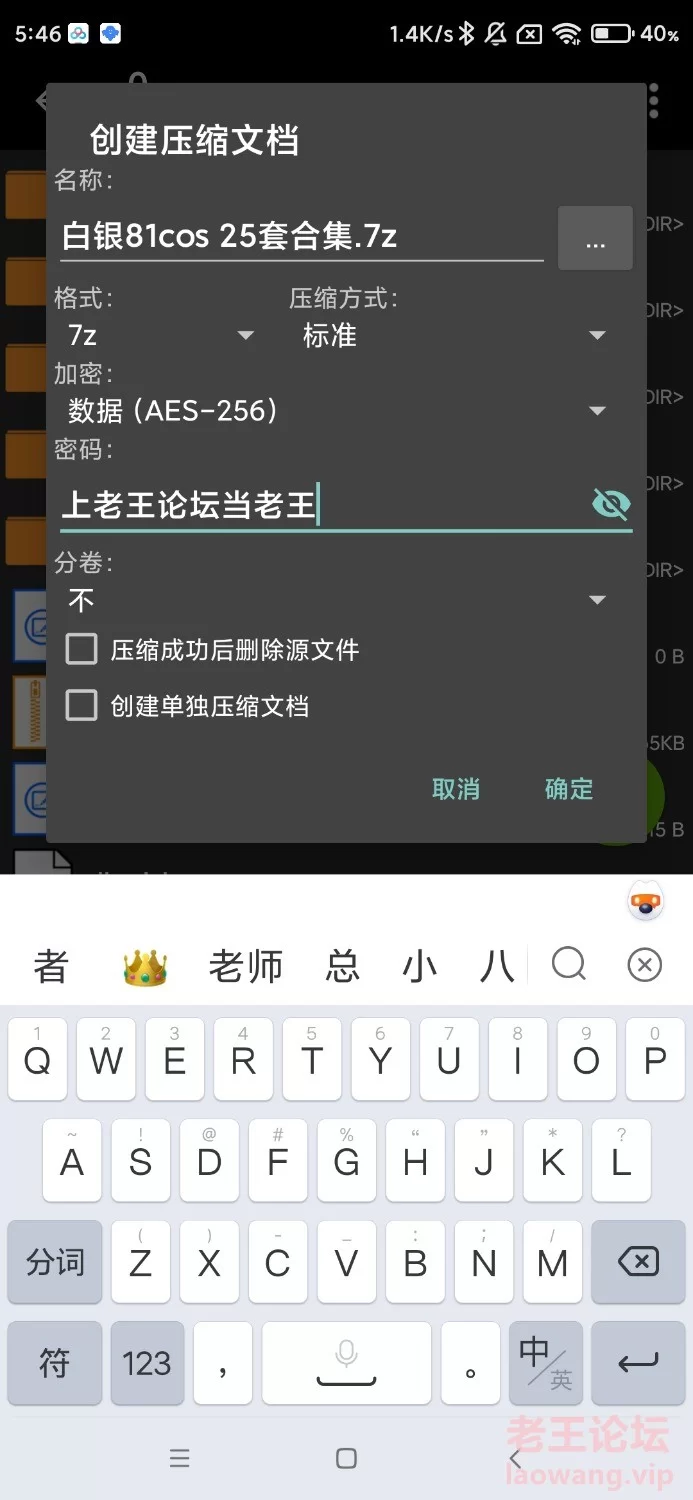Check 压缩成功后删除源文件 option
Screen dimensions: 693x1500
click(81, 650)
